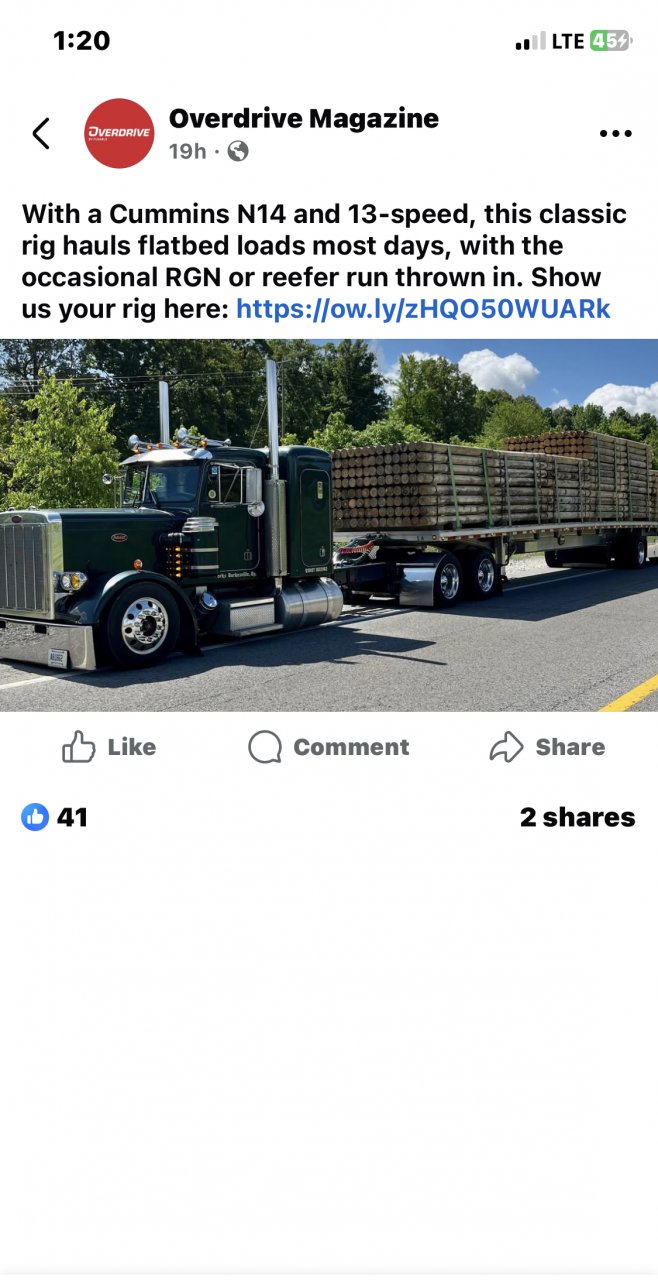Open Overdrive Magazine's profile picture

click(120, 133)
